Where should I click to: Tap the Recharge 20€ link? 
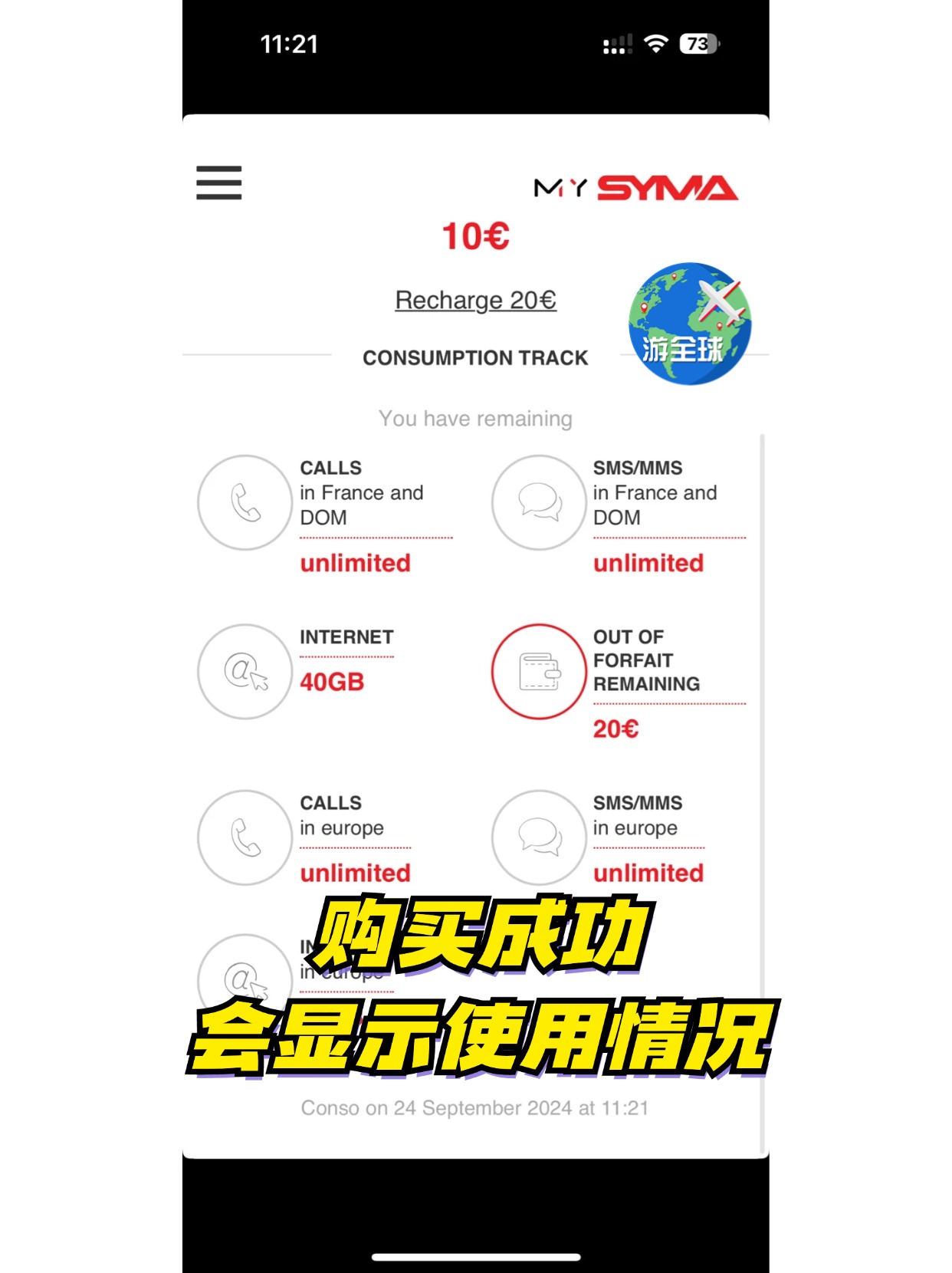[475, 300]
